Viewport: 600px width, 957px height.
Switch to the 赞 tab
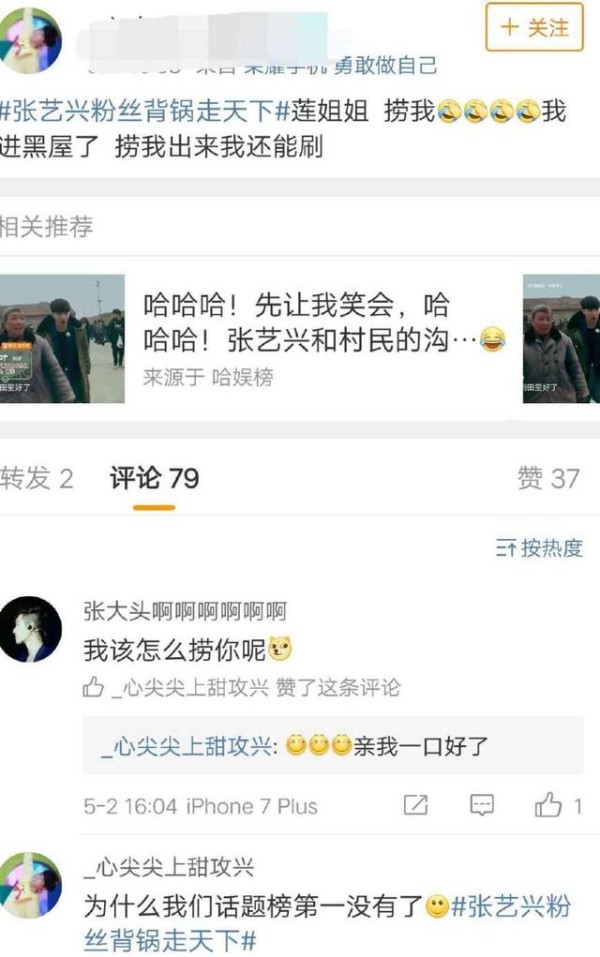pyautogui.click(x=548, y=478)
